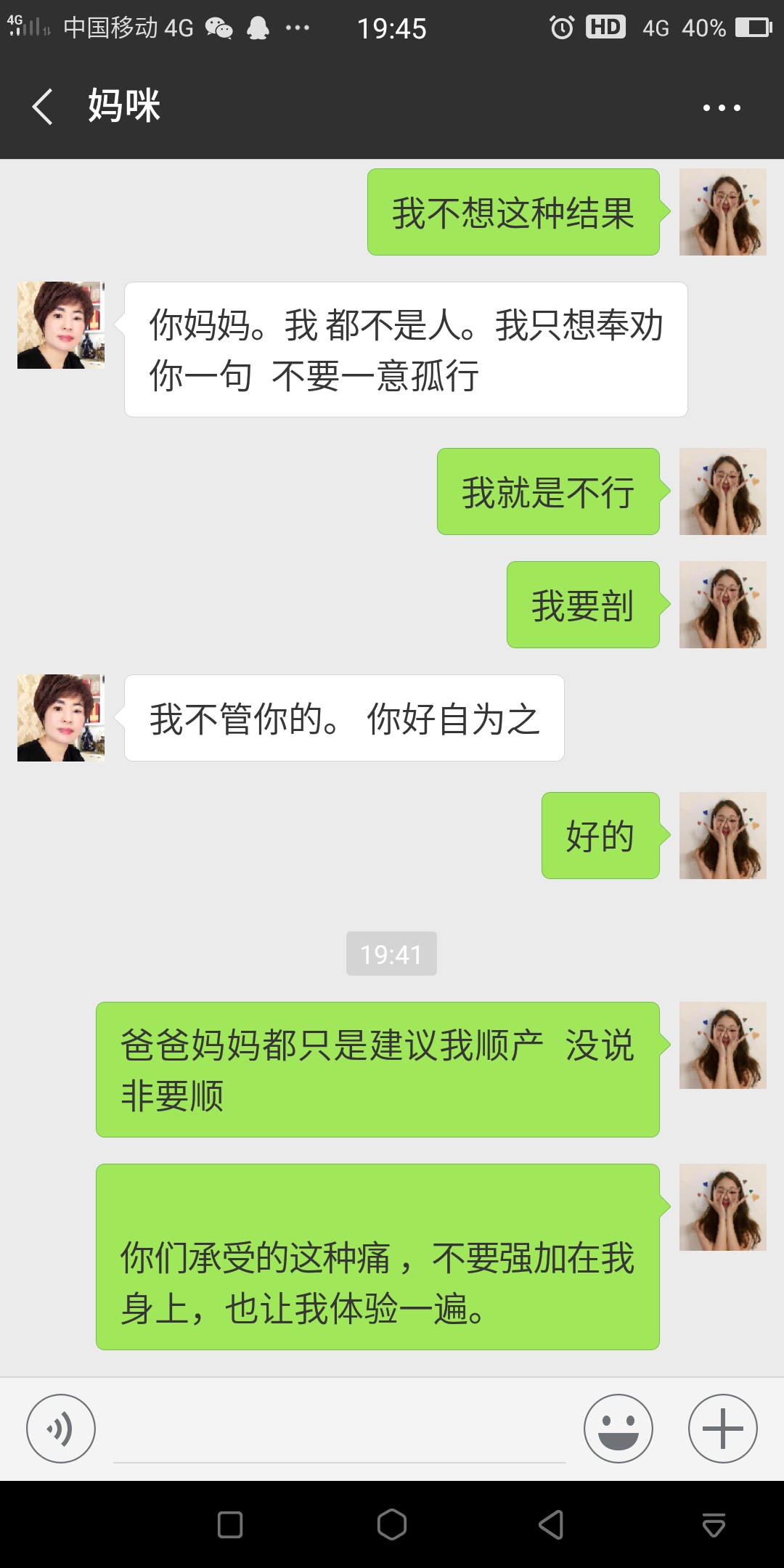Open avatar beside message 我不管你的。你好自为之
The width and height of the screenshot is (784, 1568).
(x=61, y=718)
